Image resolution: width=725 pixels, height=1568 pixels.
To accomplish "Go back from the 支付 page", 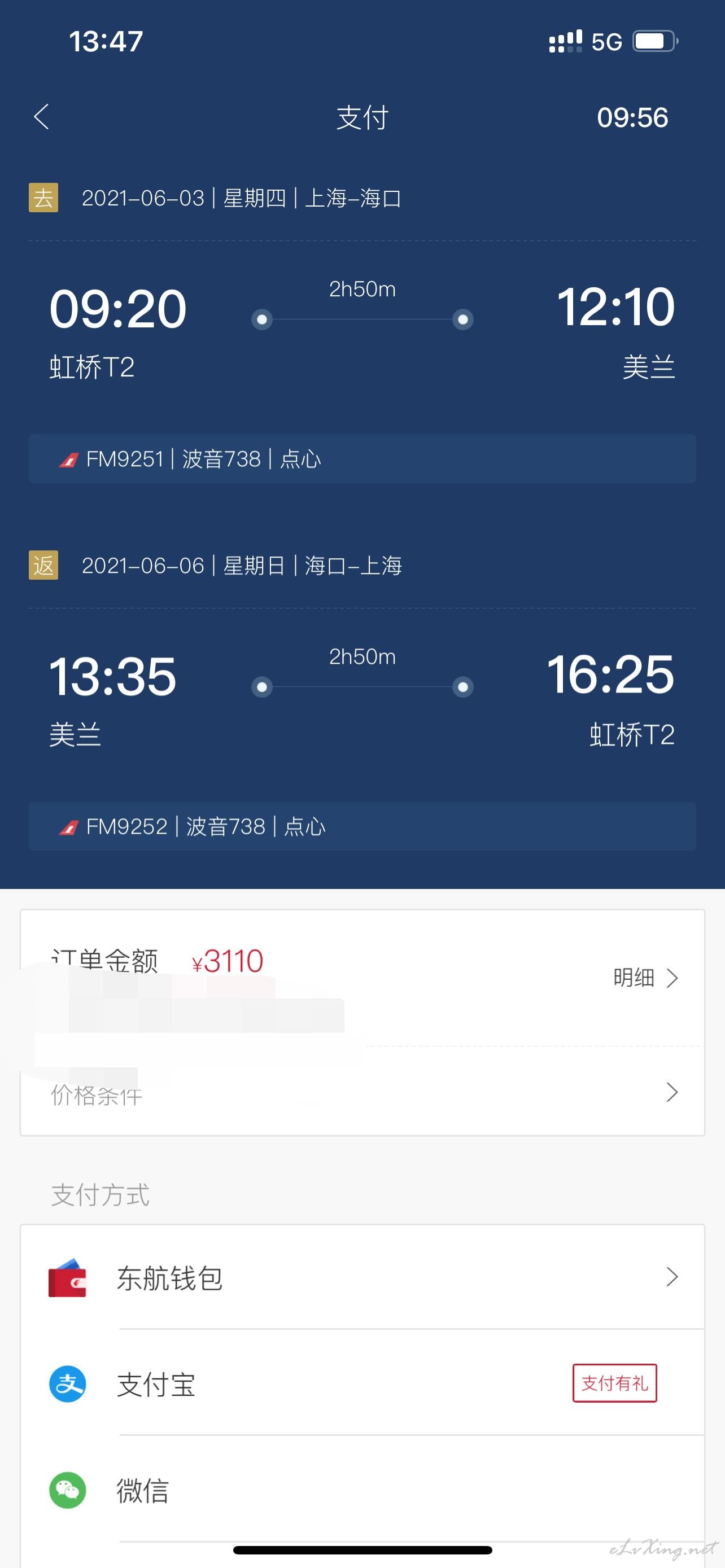I will tap(41, 117).
